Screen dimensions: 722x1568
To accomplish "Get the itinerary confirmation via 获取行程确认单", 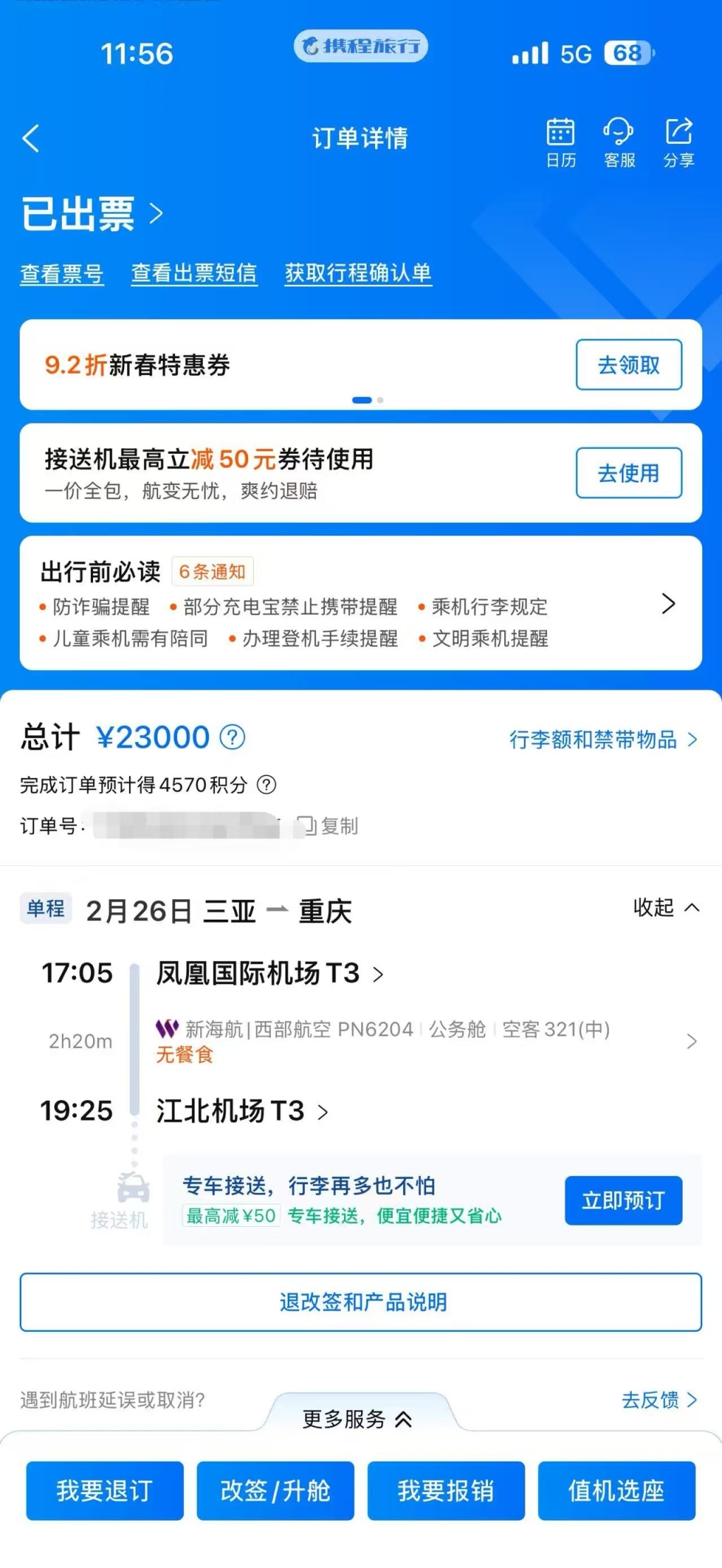I will tap(358, 273).
